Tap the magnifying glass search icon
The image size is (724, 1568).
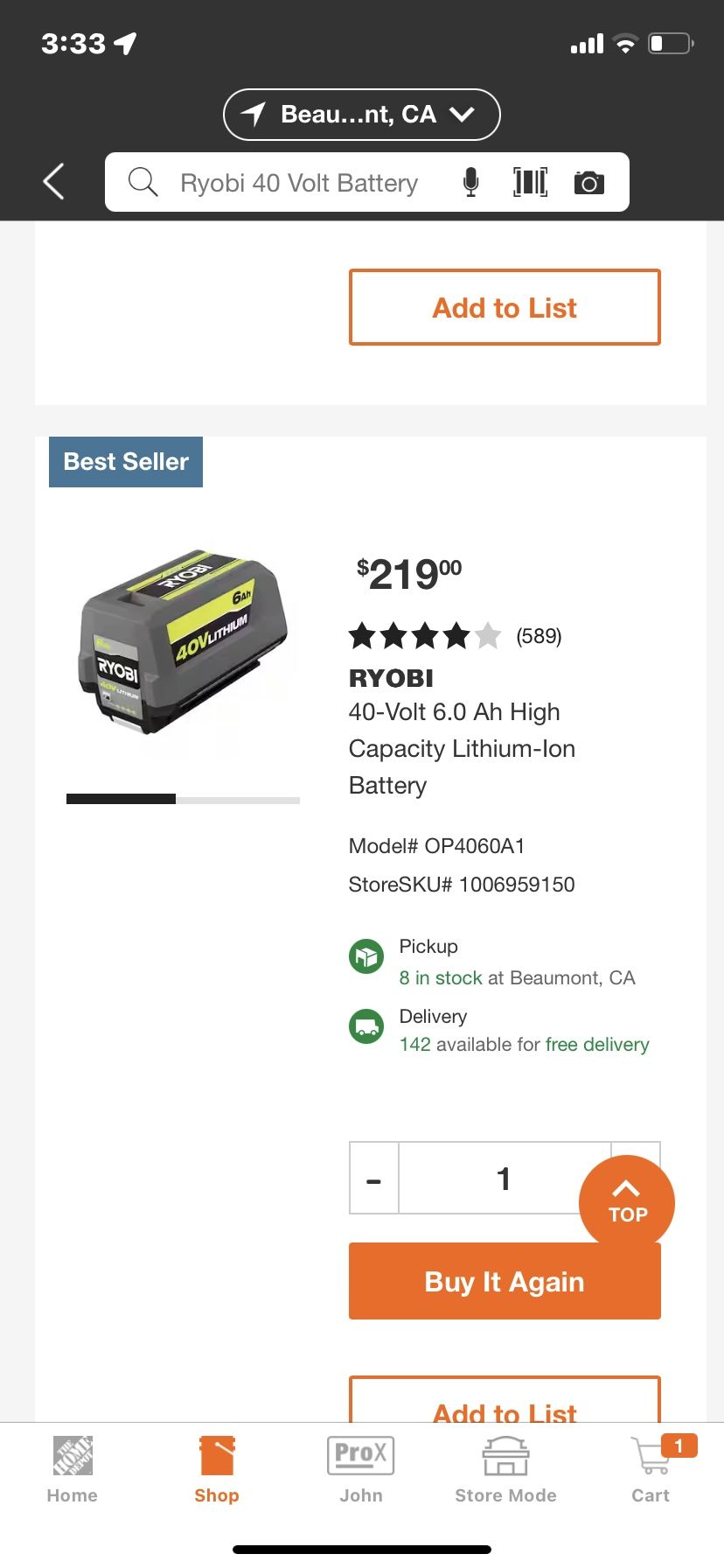click(143, 182)
